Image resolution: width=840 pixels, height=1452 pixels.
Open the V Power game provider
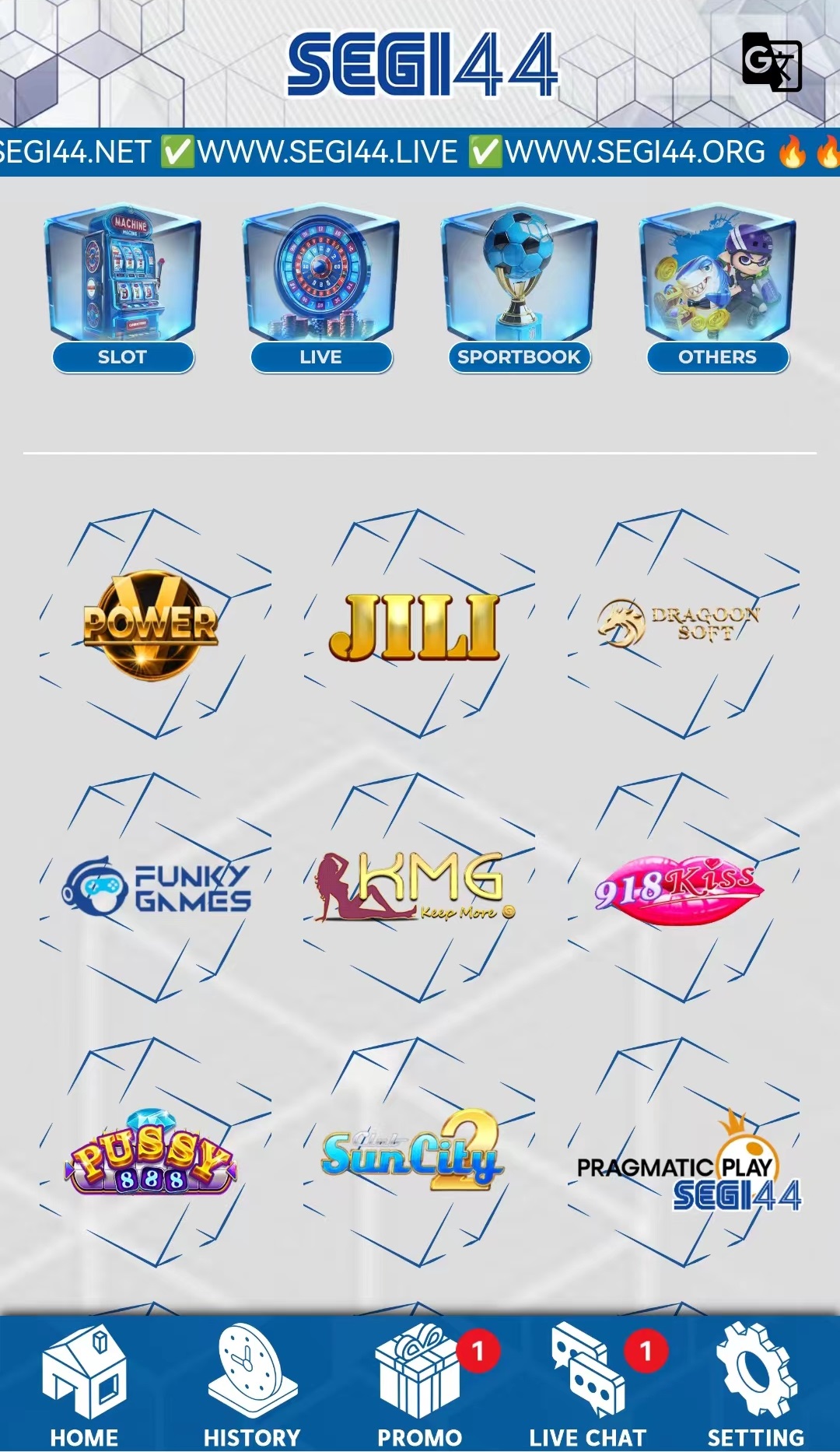click(151, 624)
